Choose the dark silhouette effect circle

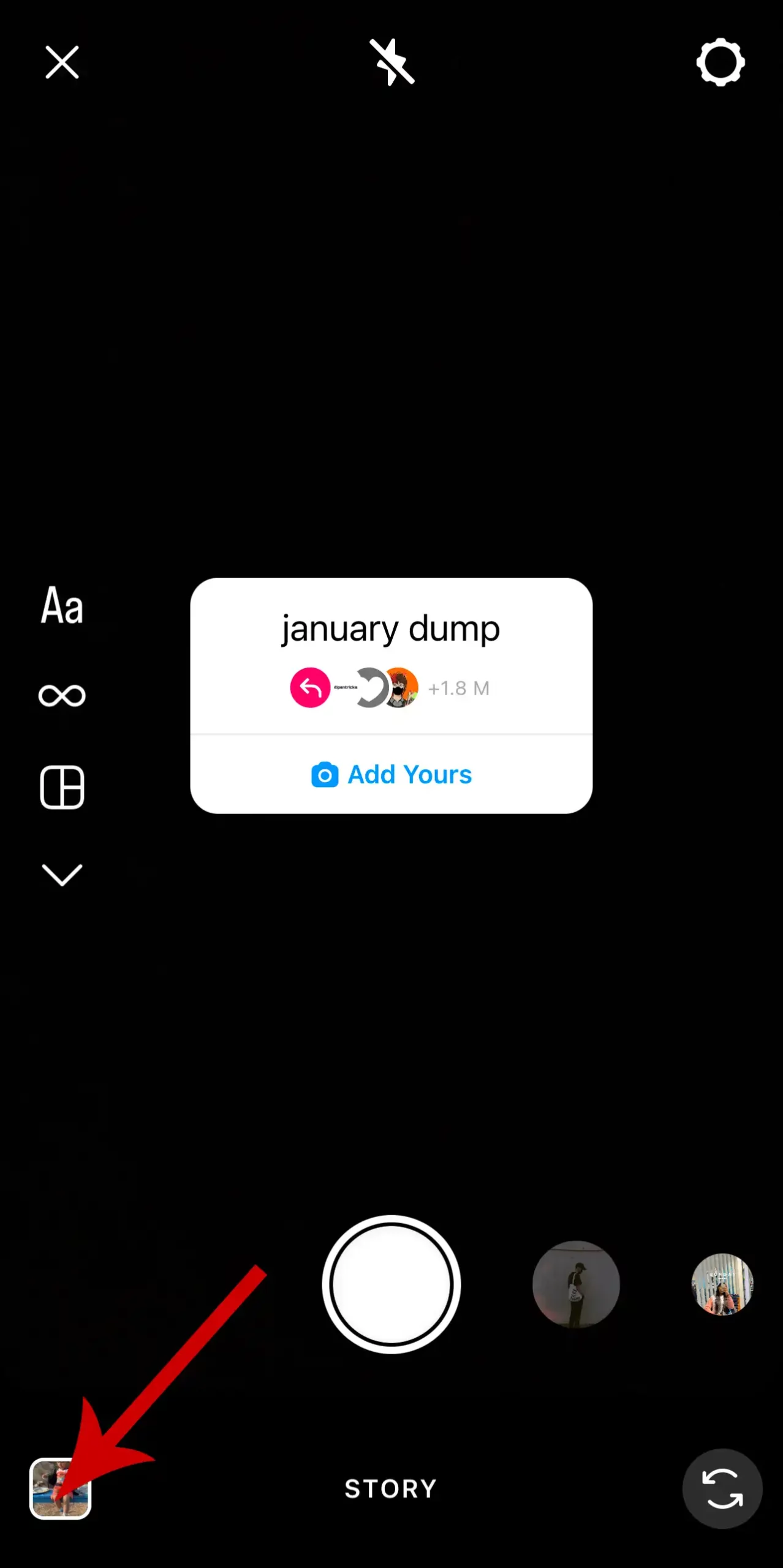click(576, 1284)
